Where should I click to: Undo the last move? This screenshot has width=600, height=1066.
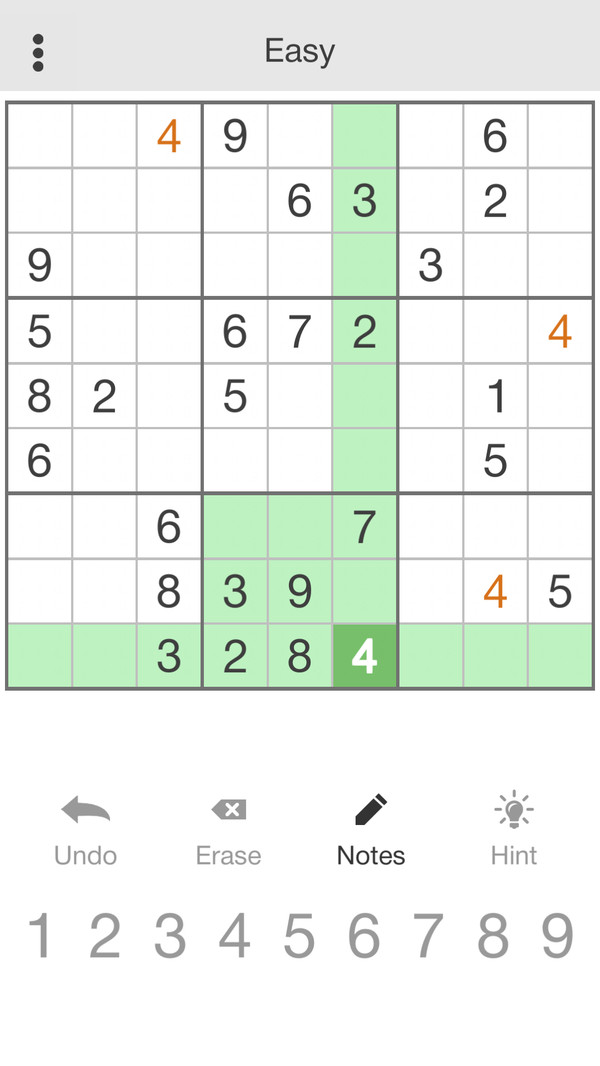coord(85,830)
